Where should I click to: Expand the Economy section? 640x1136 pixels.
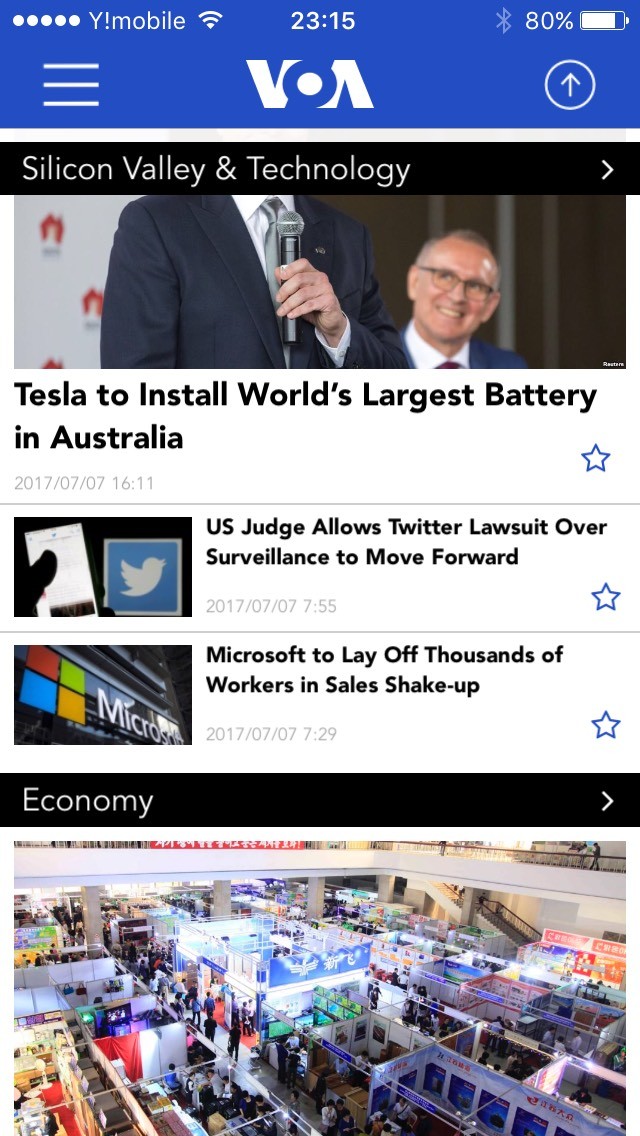click(607, 800)
